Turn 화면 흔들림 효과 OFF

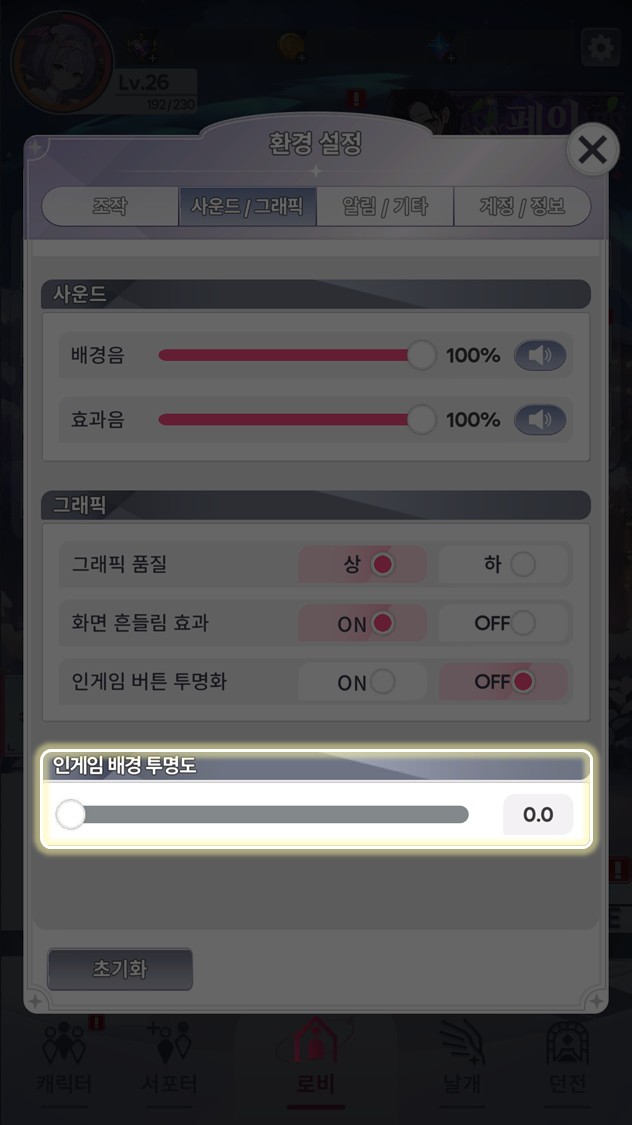504,623
